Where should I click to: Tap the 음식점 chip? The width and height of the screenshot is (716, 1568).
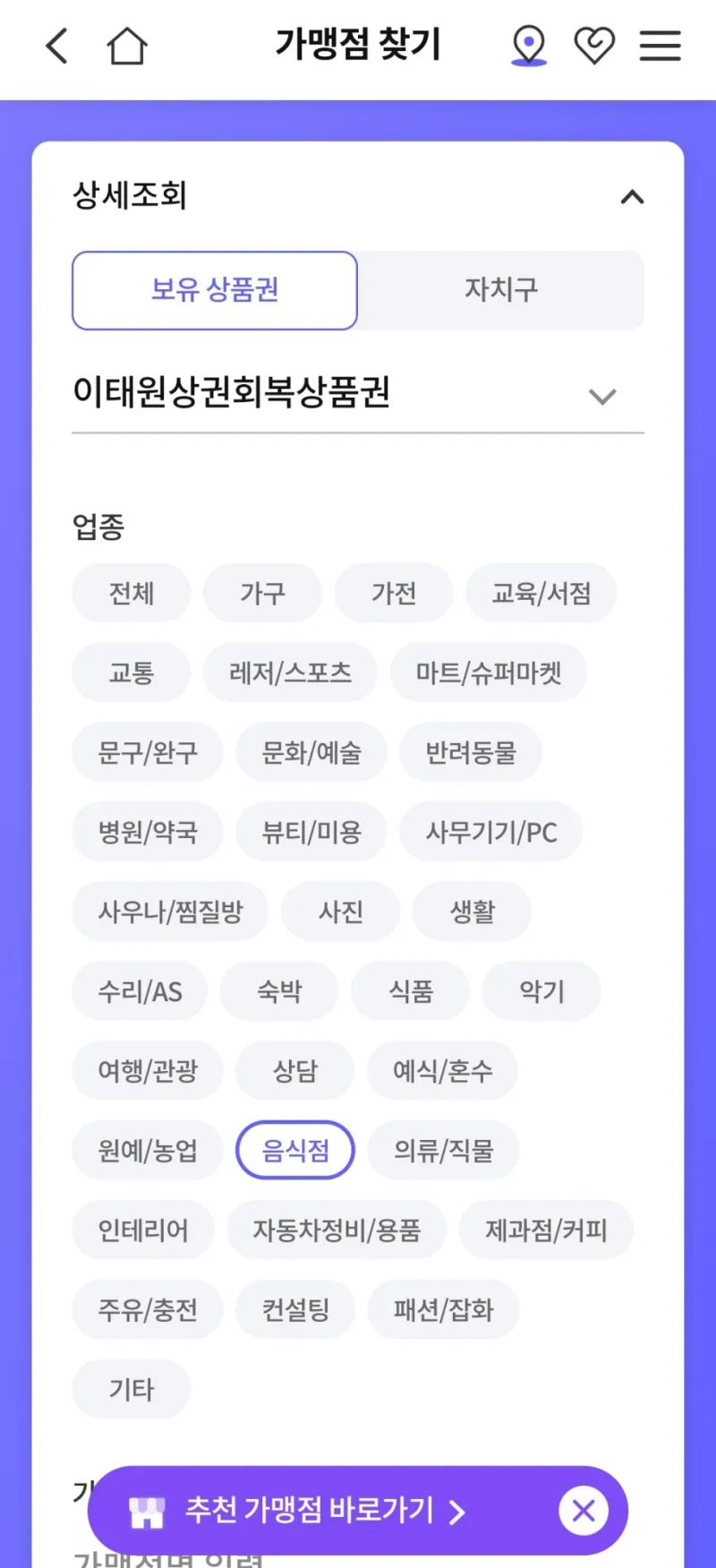pyautogui.click(x=295, y=1151)
